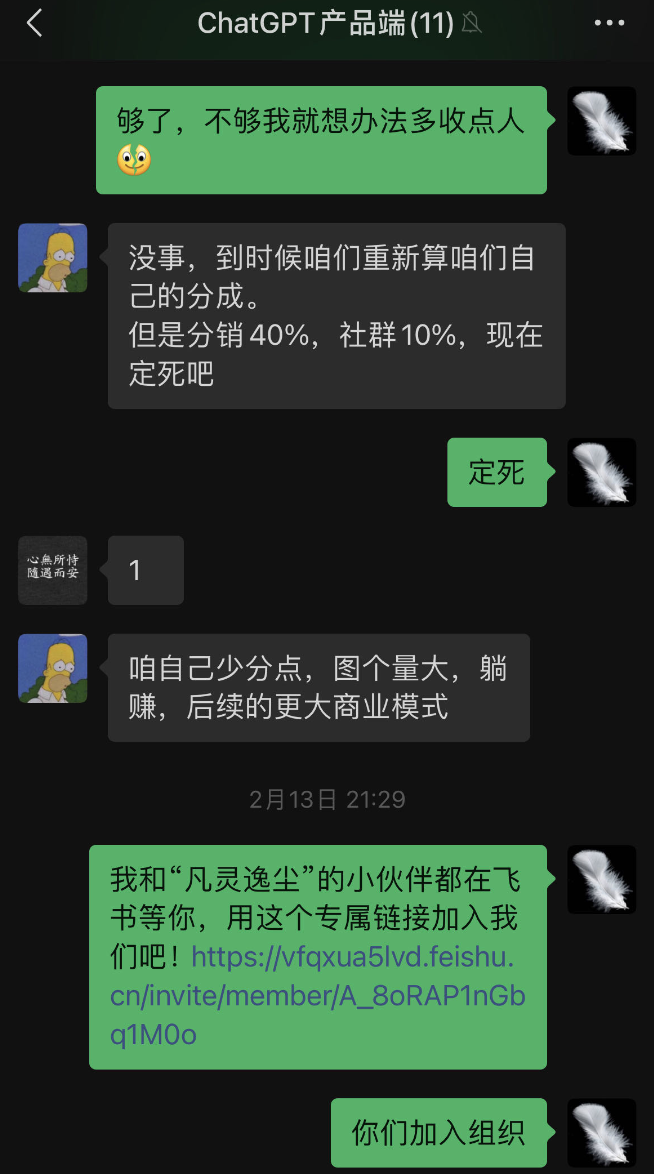This screenshot has width=654, height=1174.
Task: Open the 心無所恃 avatar next to message 1
Action: (x=53, y=570)
